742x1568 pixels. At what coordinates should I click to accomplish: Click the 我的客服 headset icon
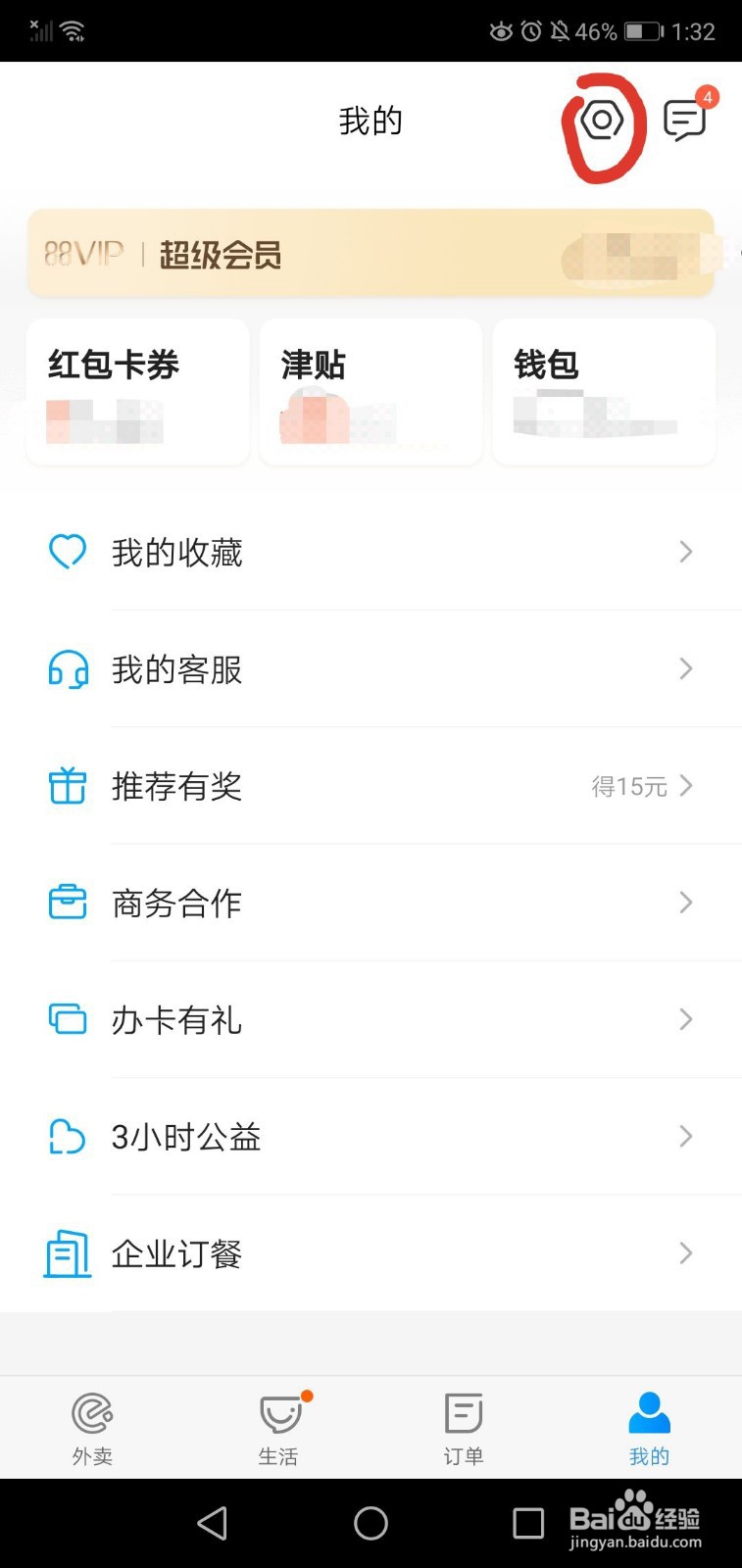point(67,669)
